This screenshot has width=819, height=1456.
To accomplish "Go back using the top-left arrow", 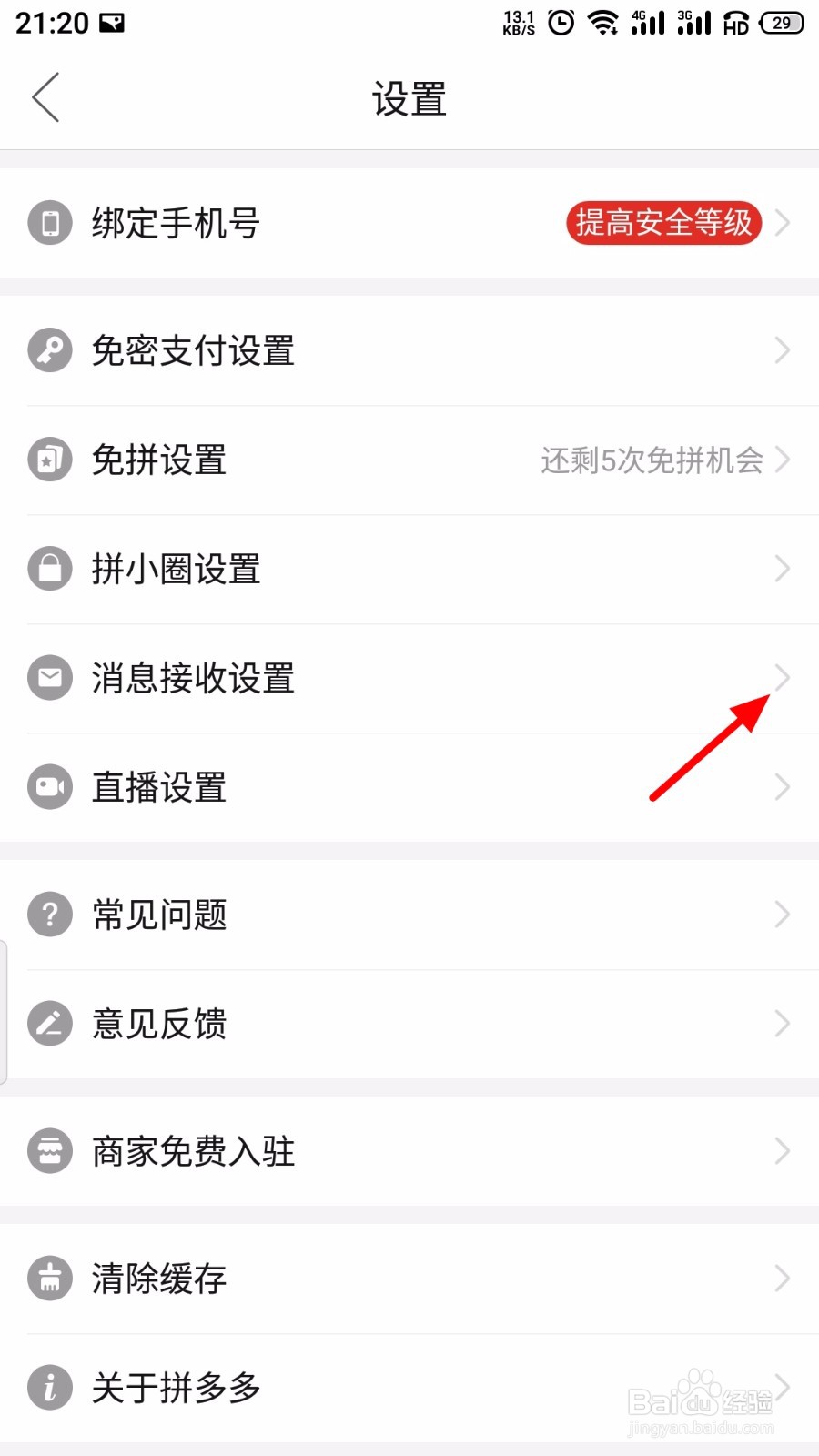I will tap(45, 96).
